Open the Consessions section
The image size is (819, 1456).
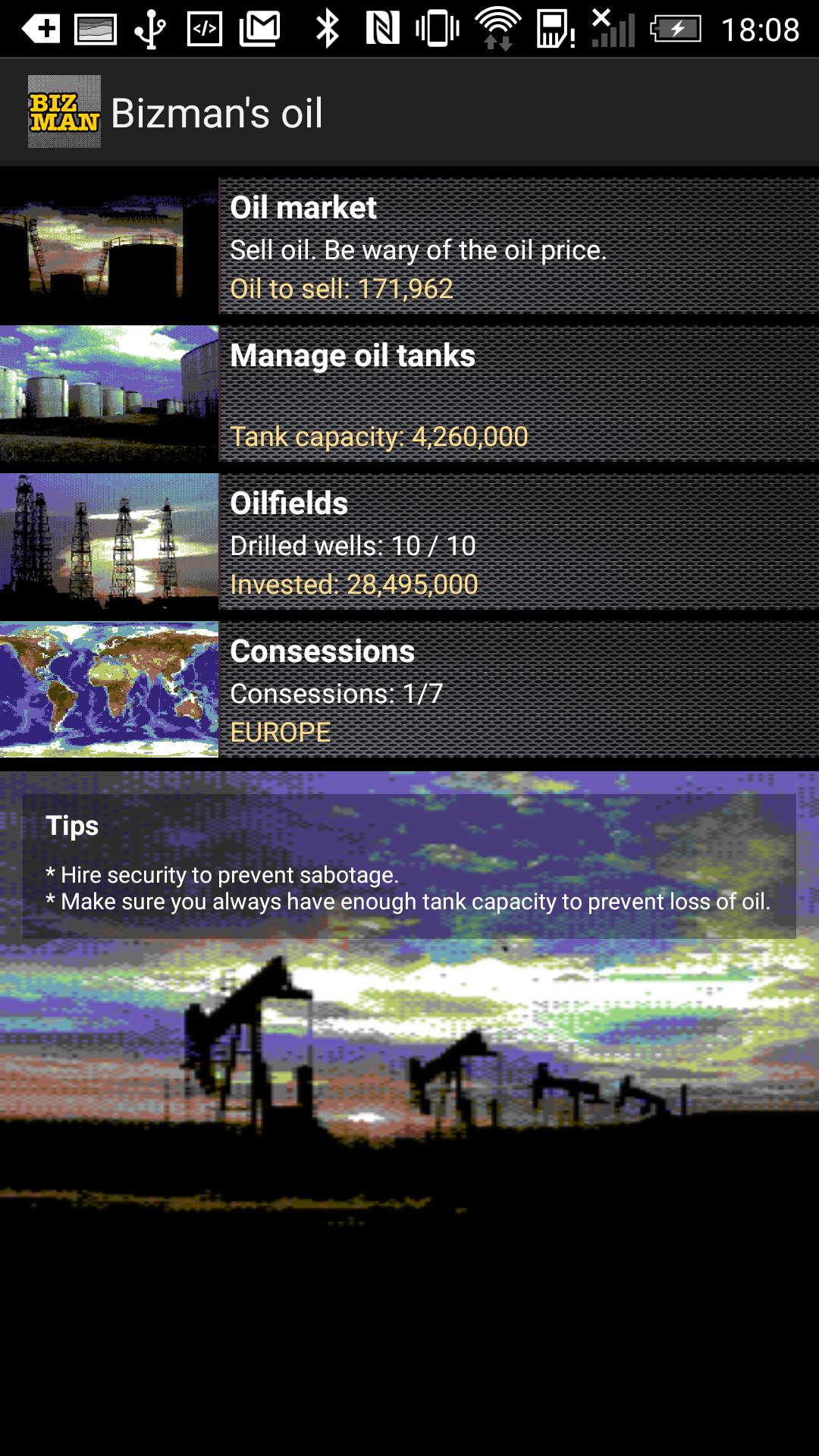(x=409, y=689)
